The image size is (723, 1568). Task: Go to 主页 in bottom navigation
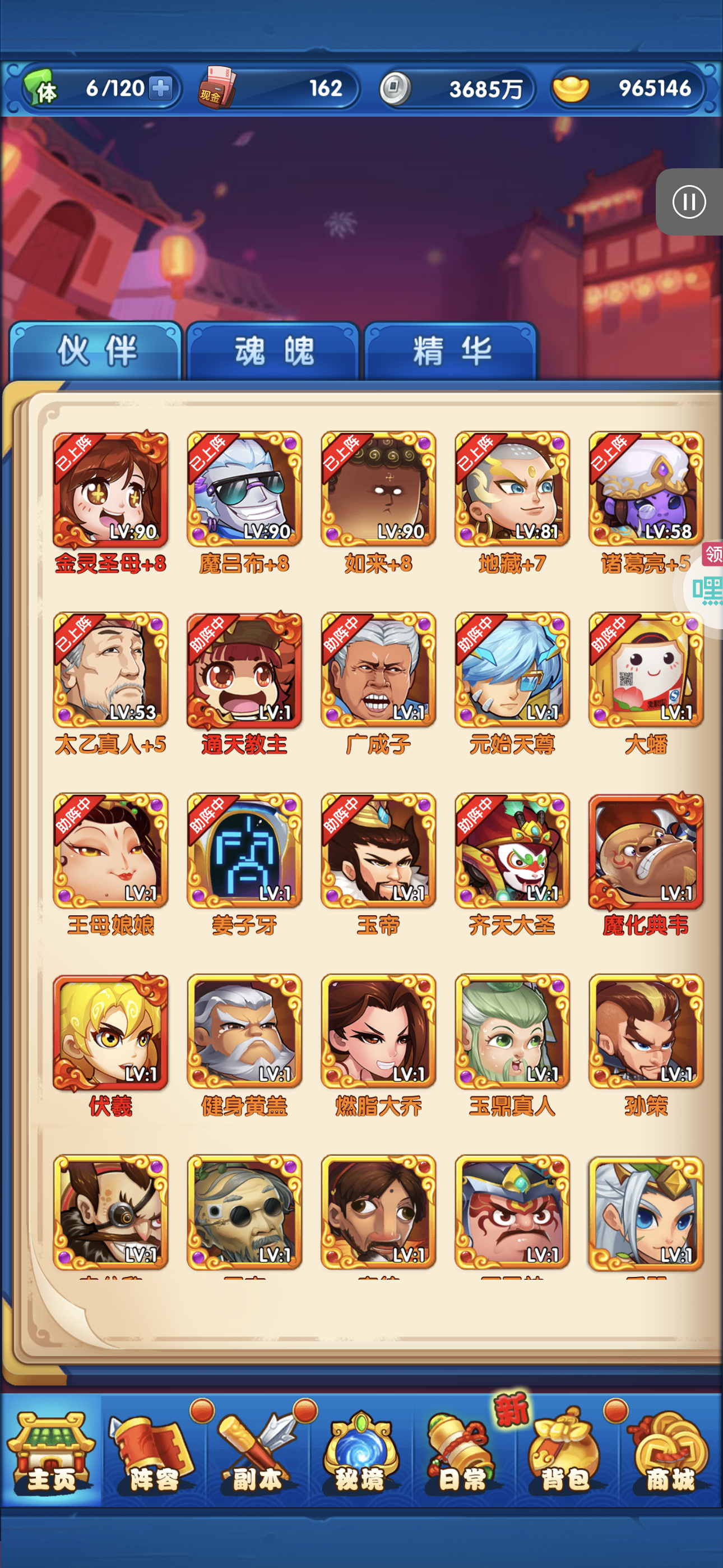(x=51, y=1452)
